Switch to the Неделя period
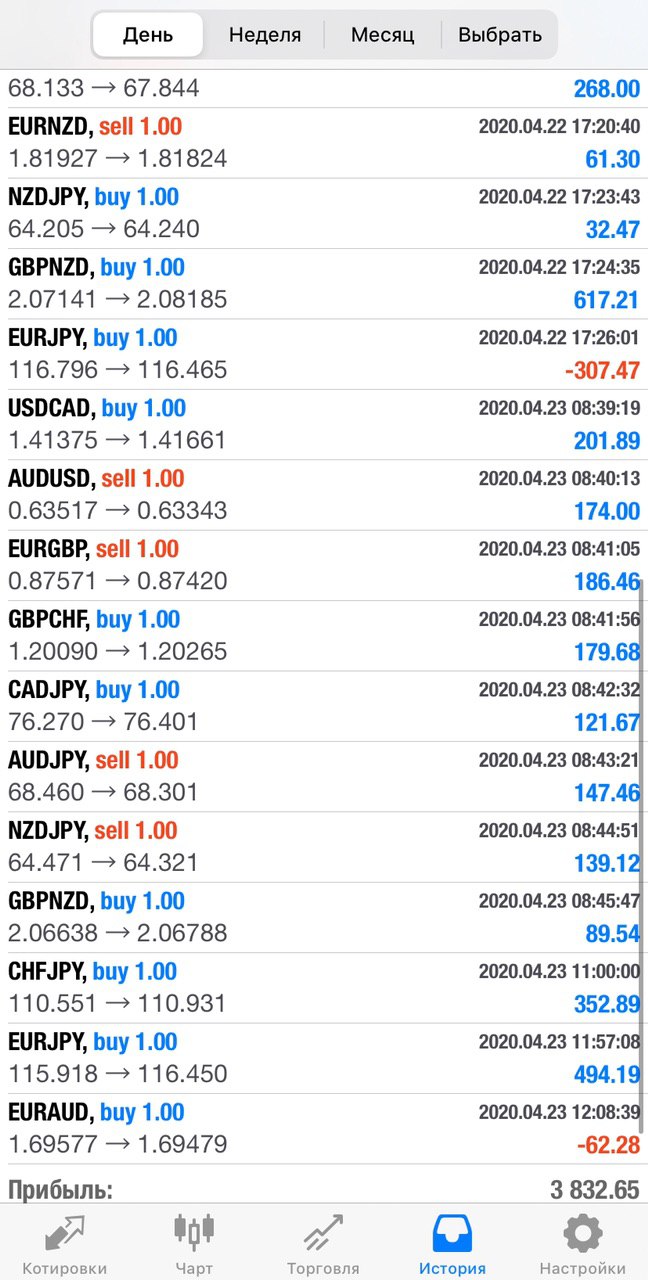 pyautogui.click(x=265, y=35)
